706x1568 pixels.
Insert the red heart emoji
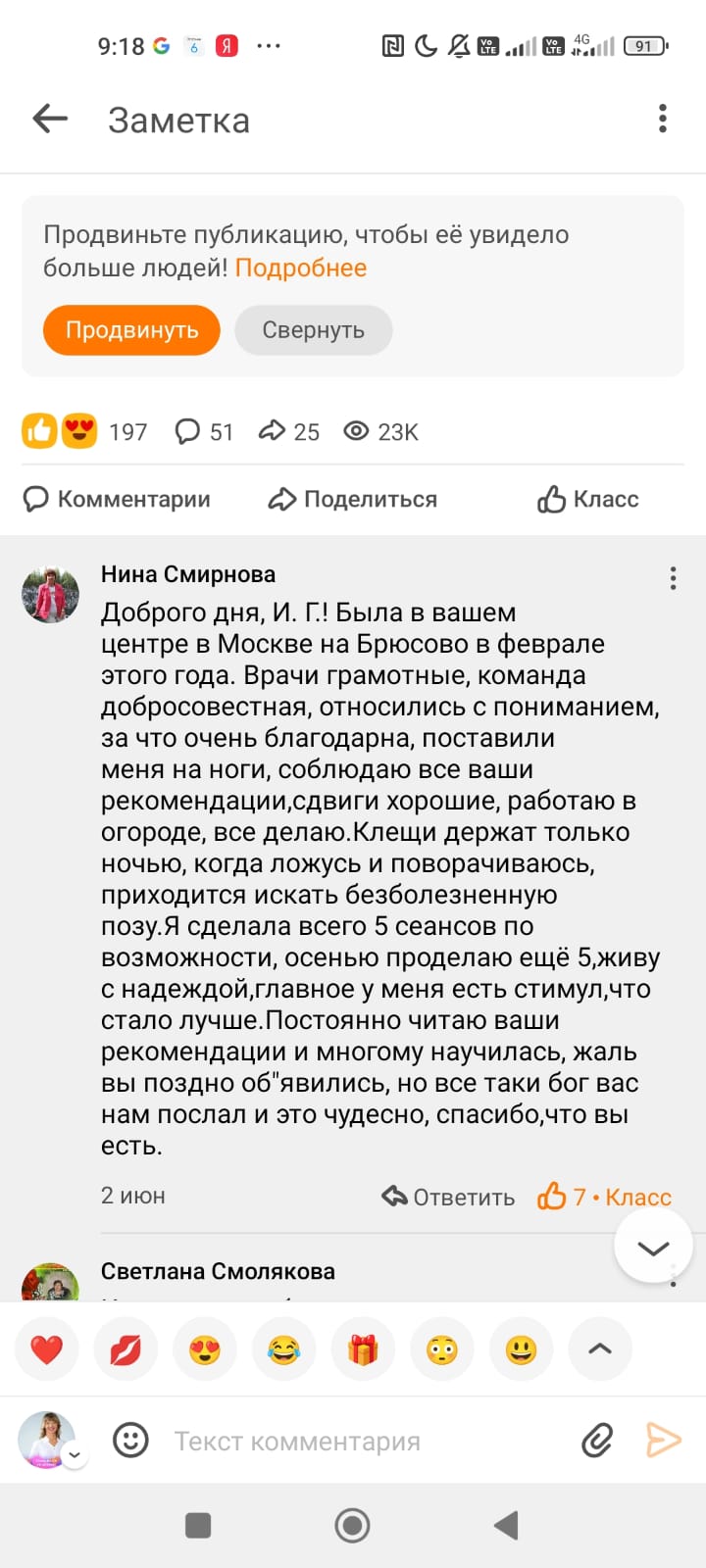(x=46, y=1349)
